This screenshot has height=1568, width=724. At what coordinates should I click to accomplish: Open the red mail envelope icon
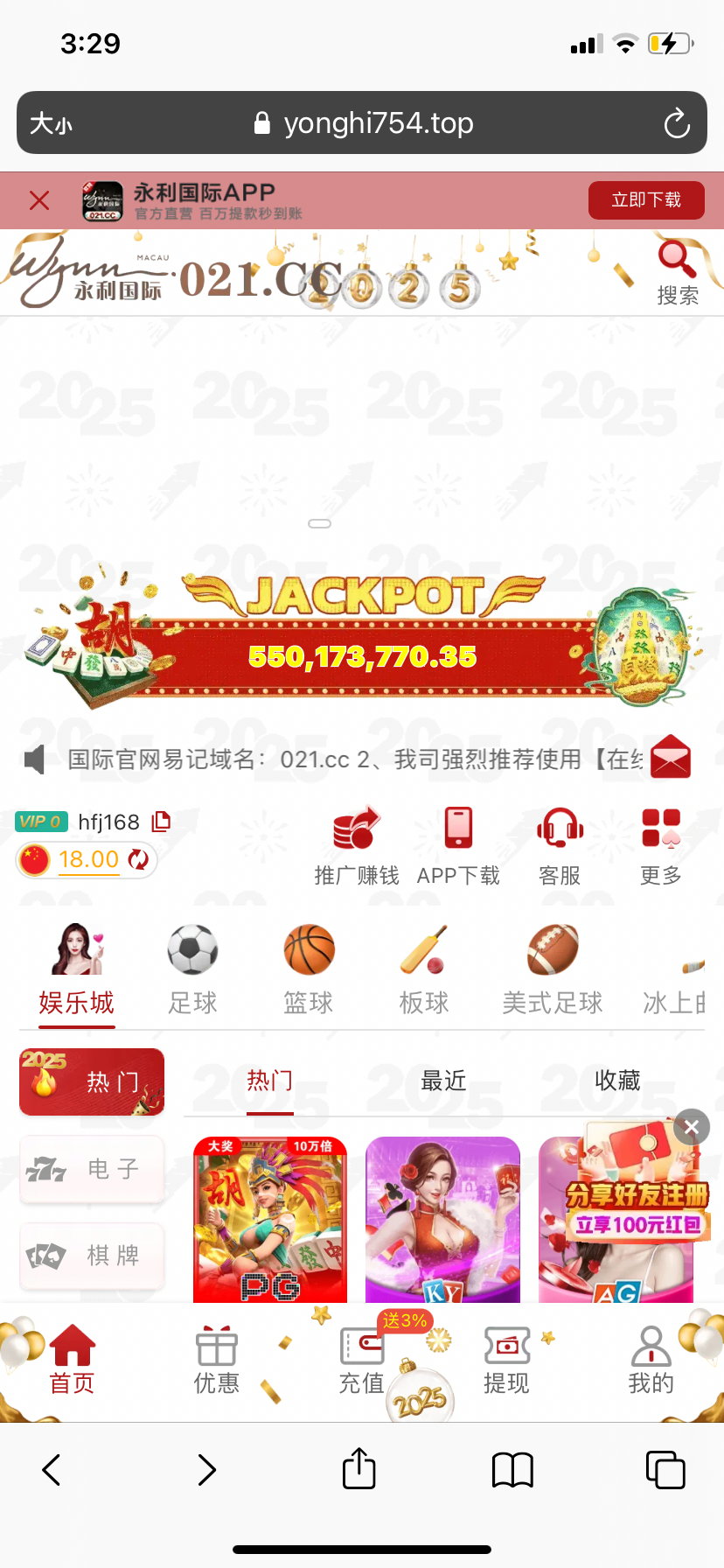pyautogui.click(x=671, y=757)
